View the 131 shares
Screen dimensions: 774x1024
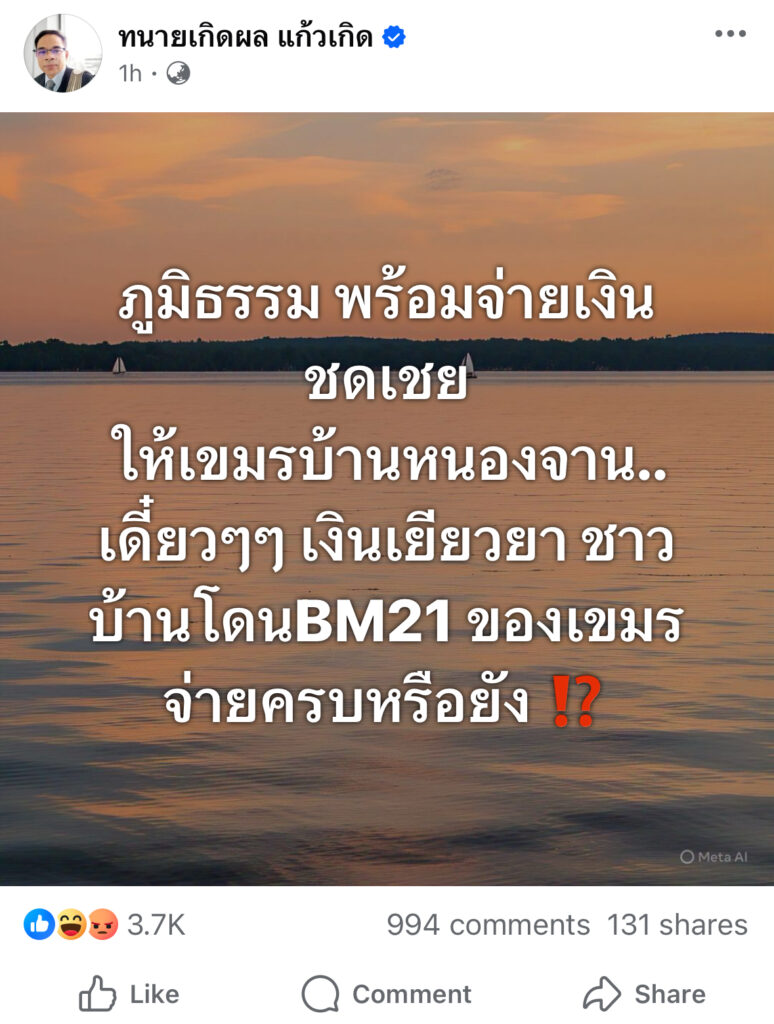click(677, 925)
